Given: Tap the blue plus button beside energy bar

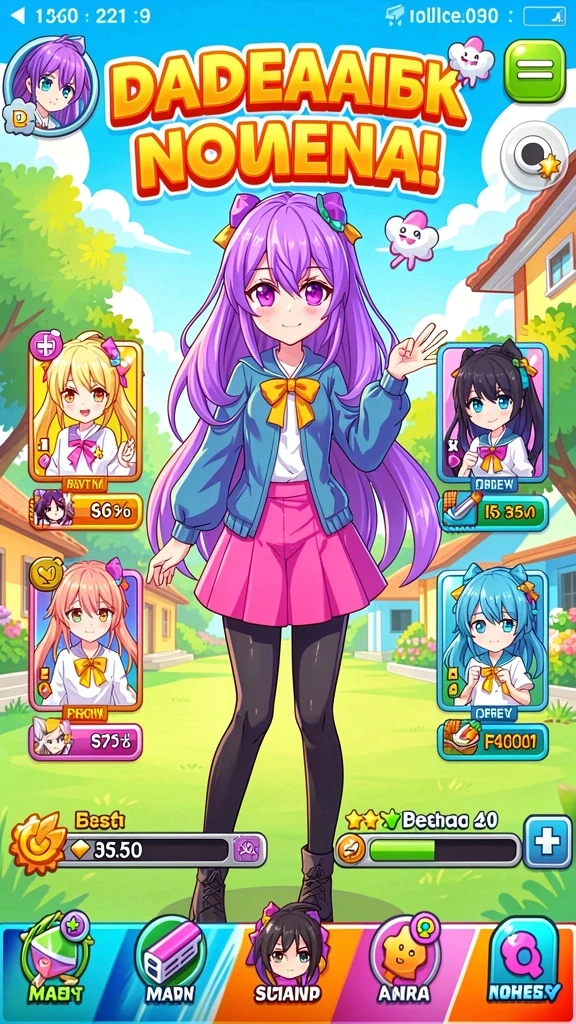Looking at the screenshot, I should [547, 841].
